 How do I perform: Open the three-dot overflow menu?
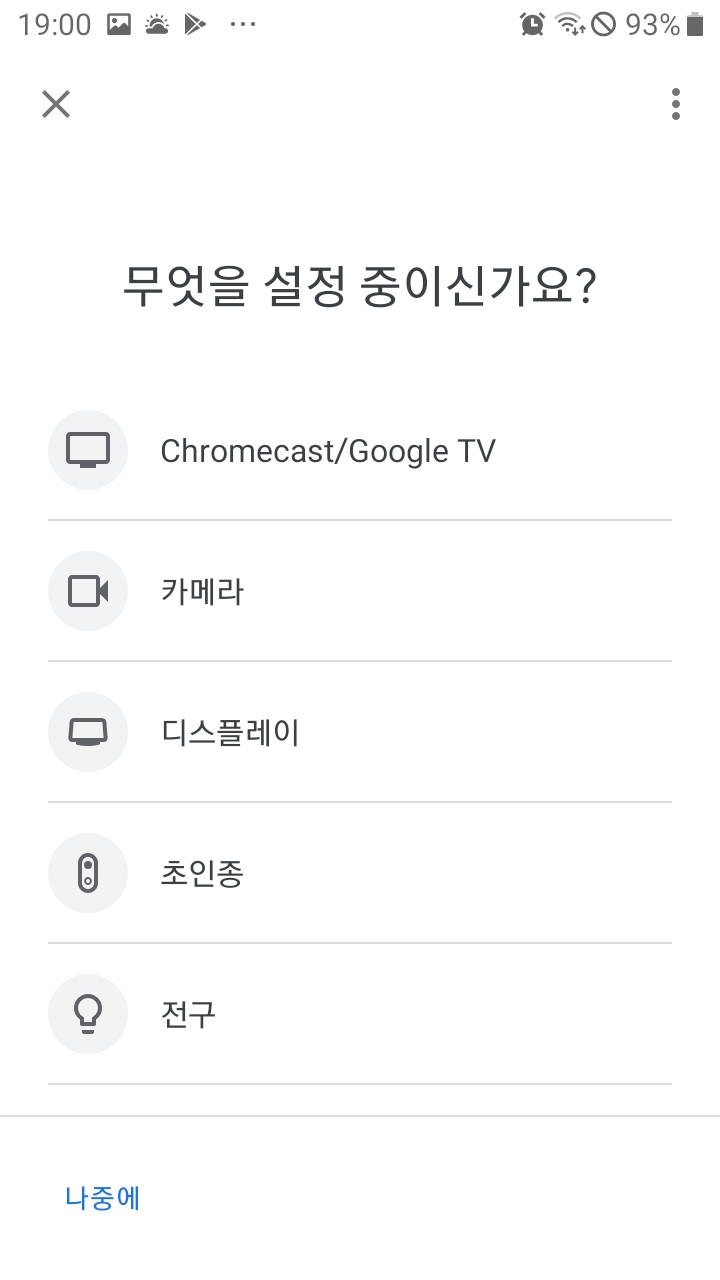point(676,104)
